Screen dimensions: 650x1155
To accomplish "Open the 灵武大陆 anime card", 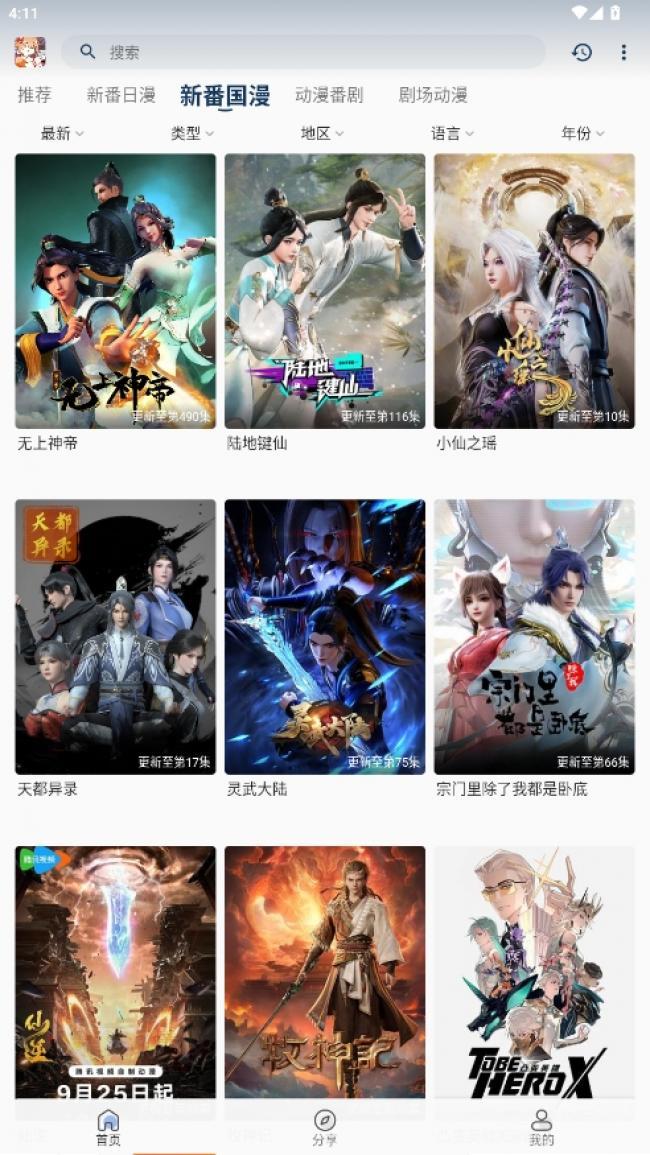I will [x=324, y=637].
